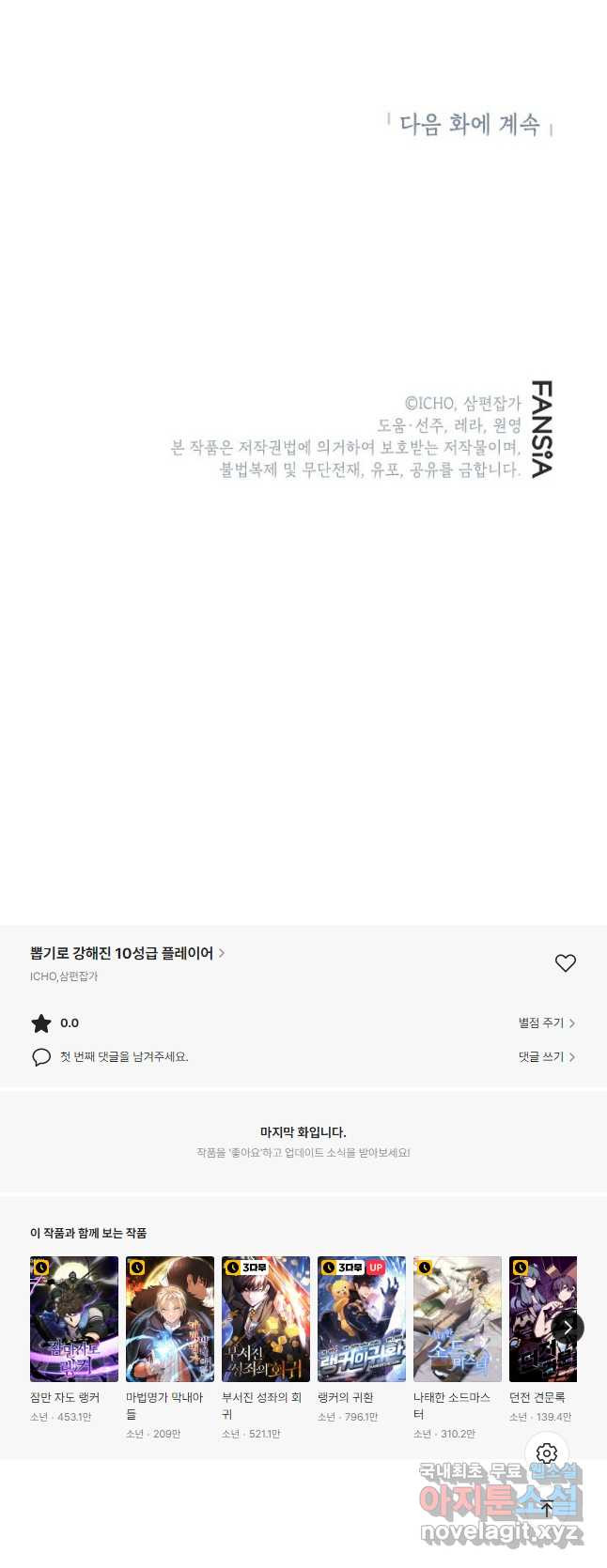Viewport: 607px width, 1568px height.
Task: Open the 마법명가 막내아들 webtoon
Action: (x=170, y=1319)
